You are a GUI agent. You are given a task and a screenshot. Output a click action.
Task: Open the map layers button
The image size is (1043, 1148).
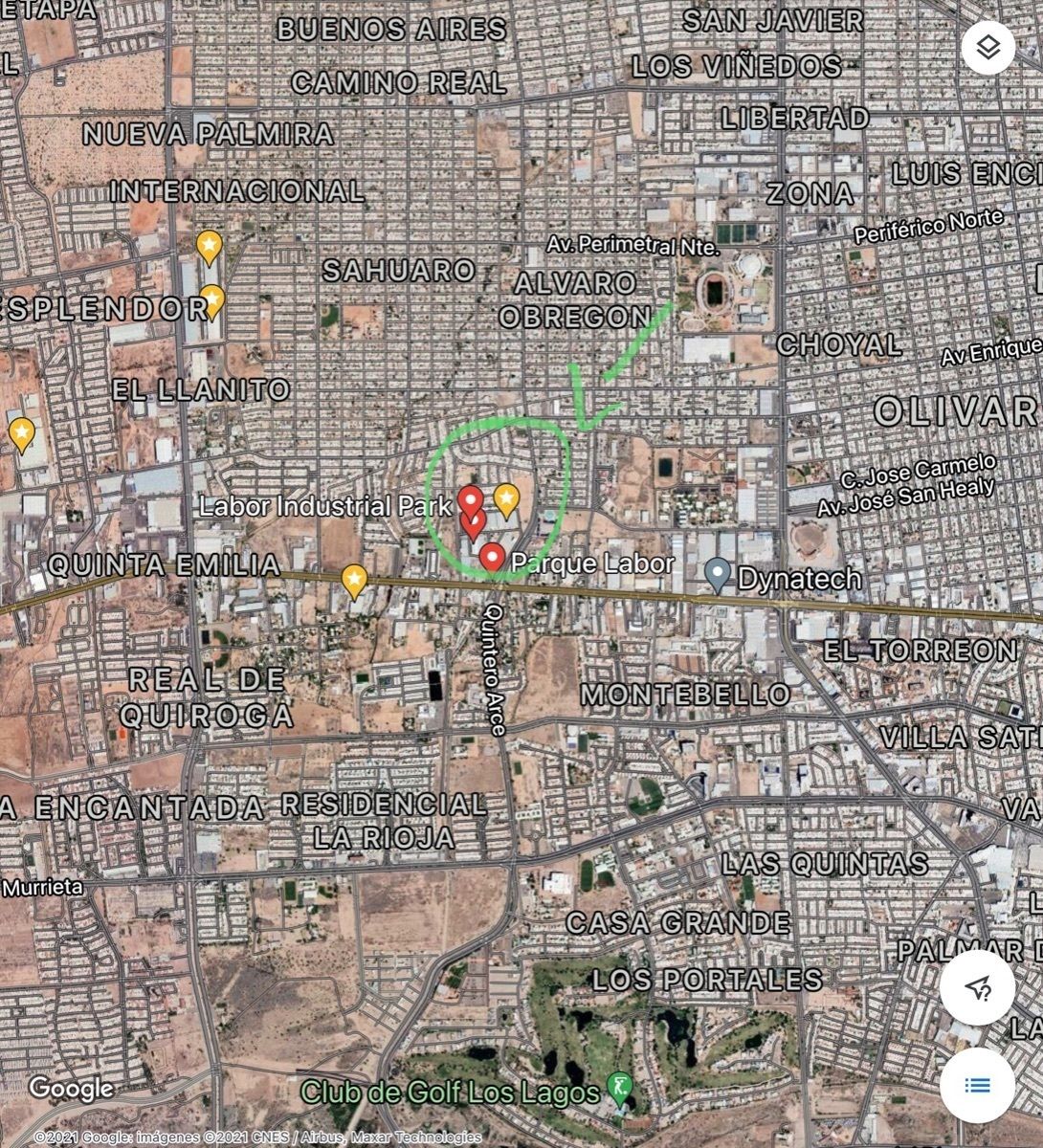(988, 47)
